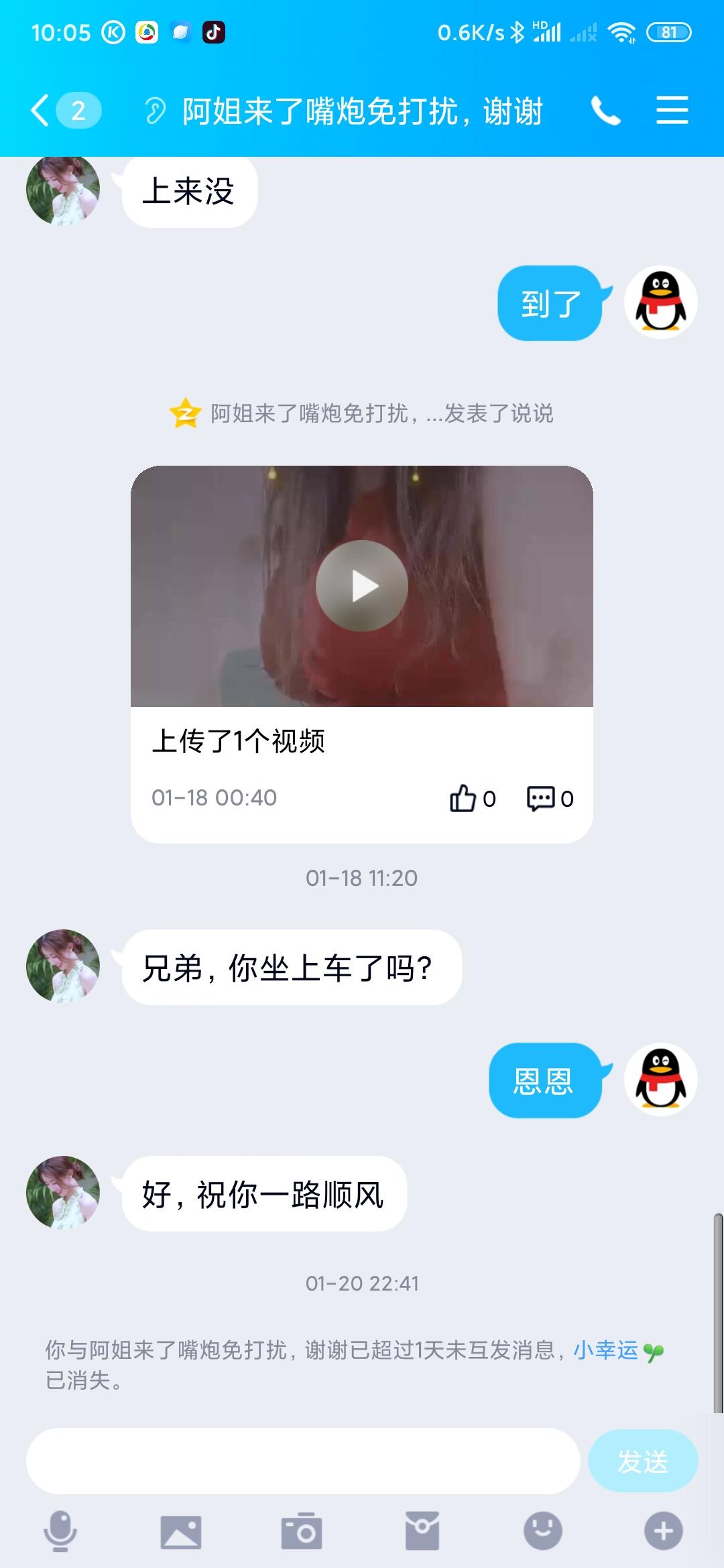Open the camera to take a photo

coord(302,1532)
